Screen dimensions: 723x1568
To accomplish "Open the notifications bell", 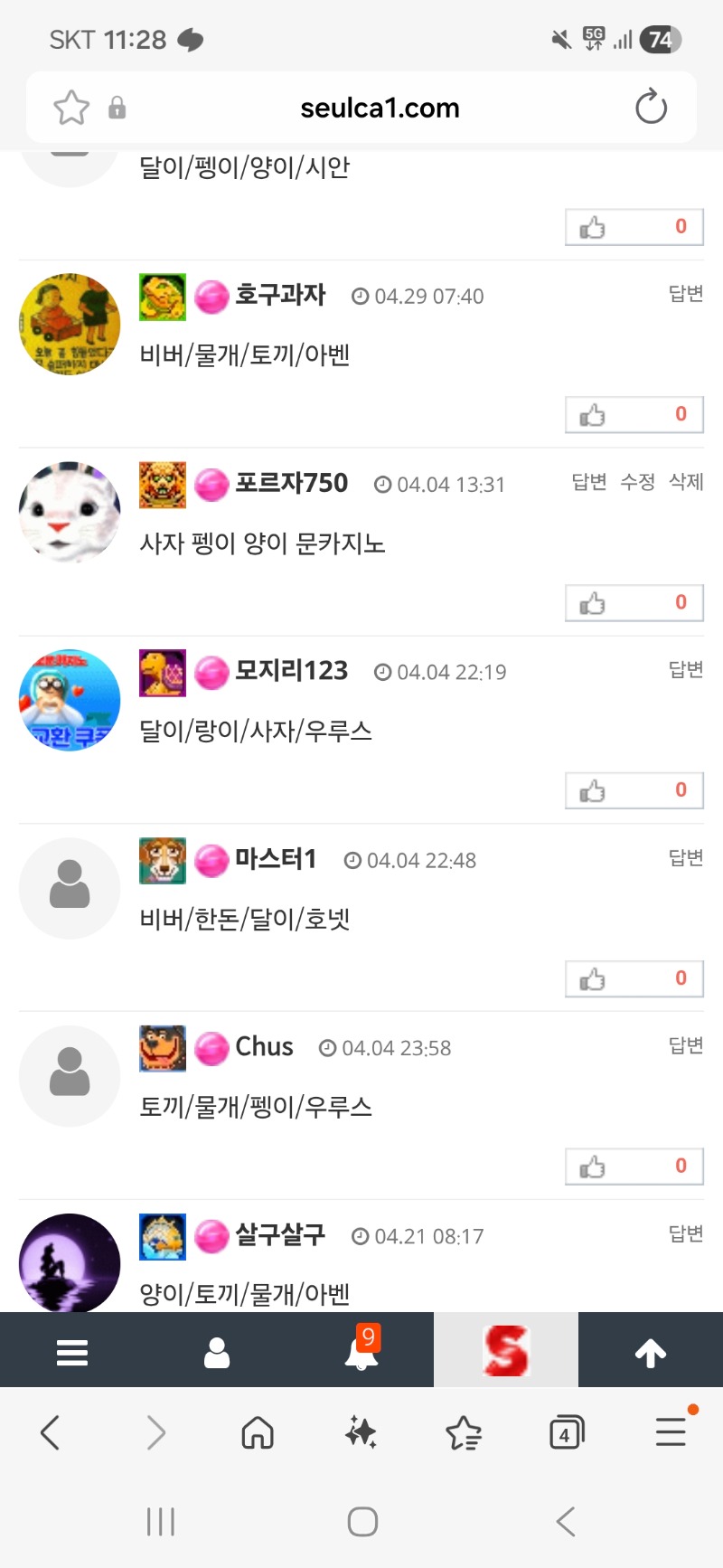I will [x=361, y=1353].
